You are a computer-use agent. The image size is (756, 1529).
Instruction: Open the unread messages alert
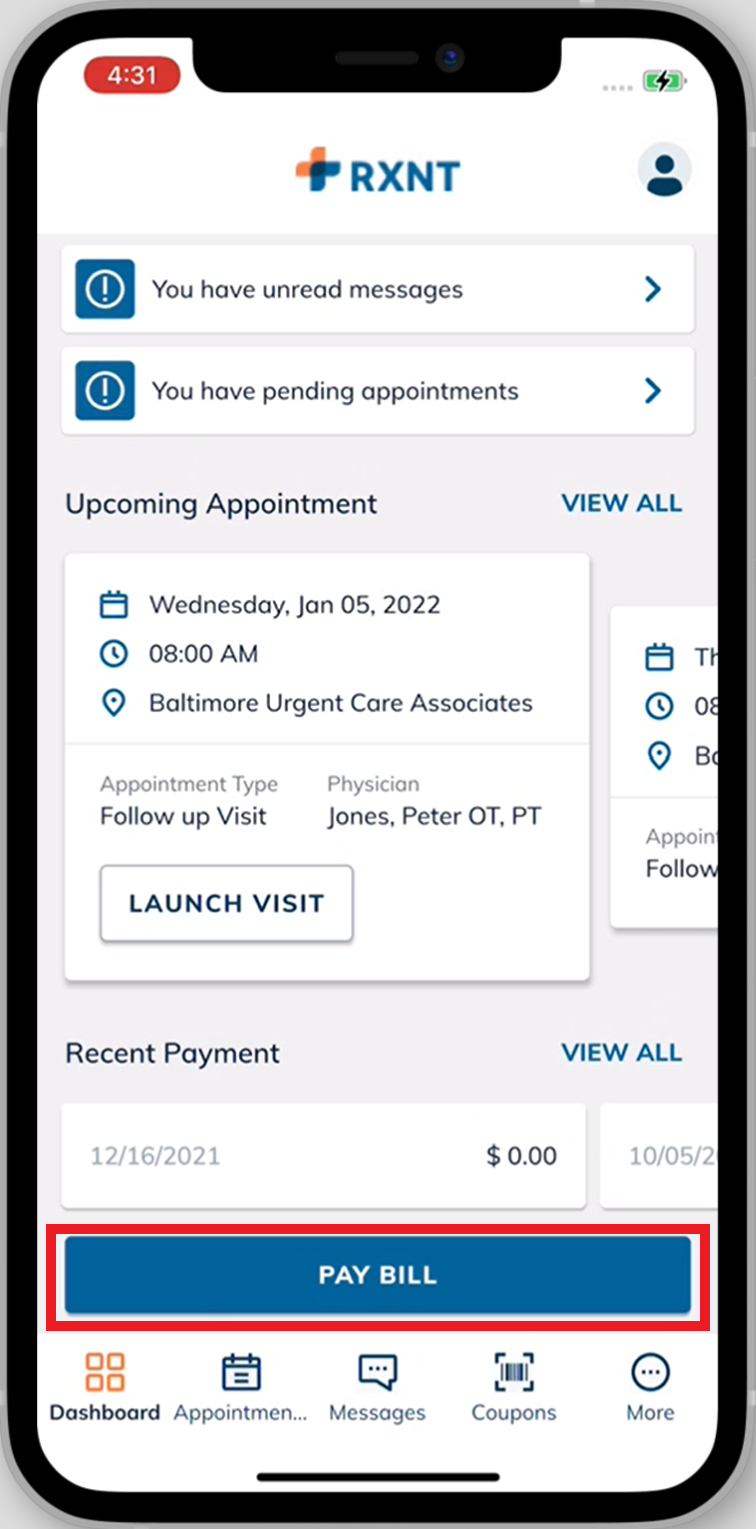pos(378,290)
